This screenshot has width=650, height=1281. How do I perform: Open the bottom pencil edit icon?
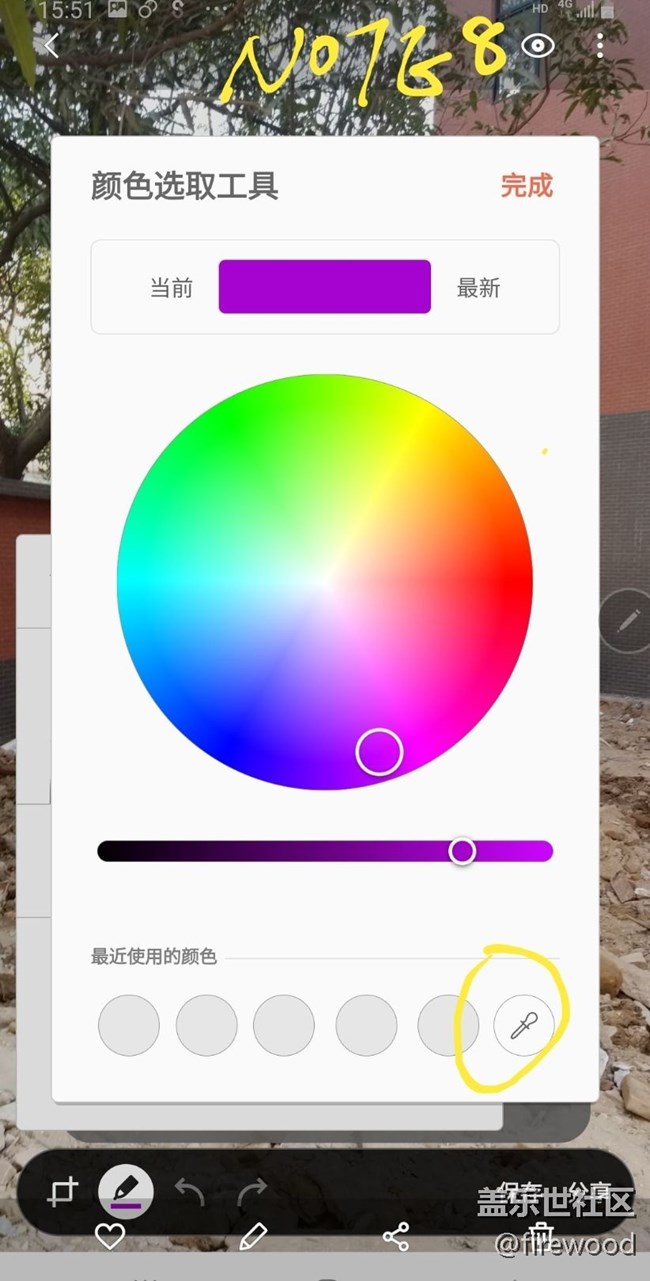254,1237
